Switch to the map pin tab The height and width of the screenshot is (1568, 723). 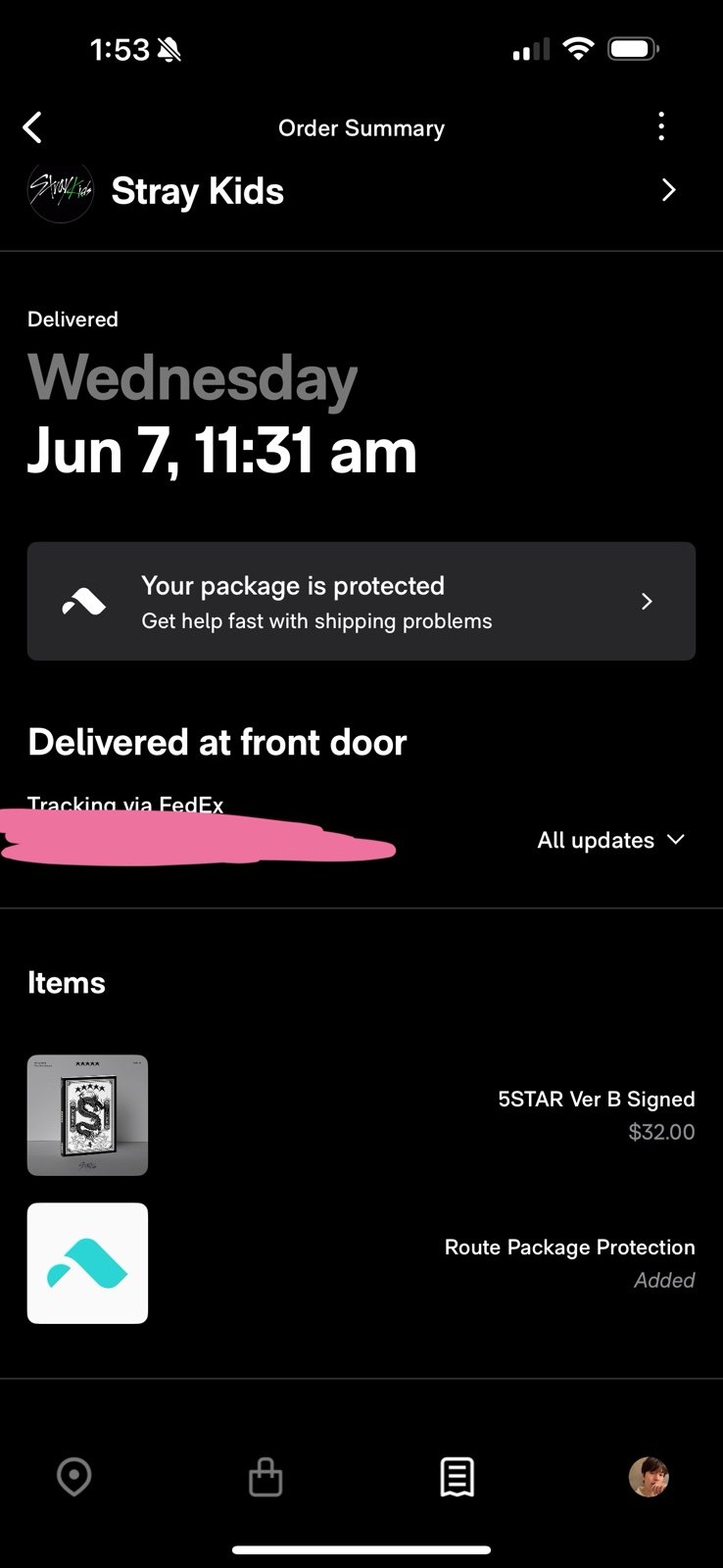click(x=74, y=1476)
